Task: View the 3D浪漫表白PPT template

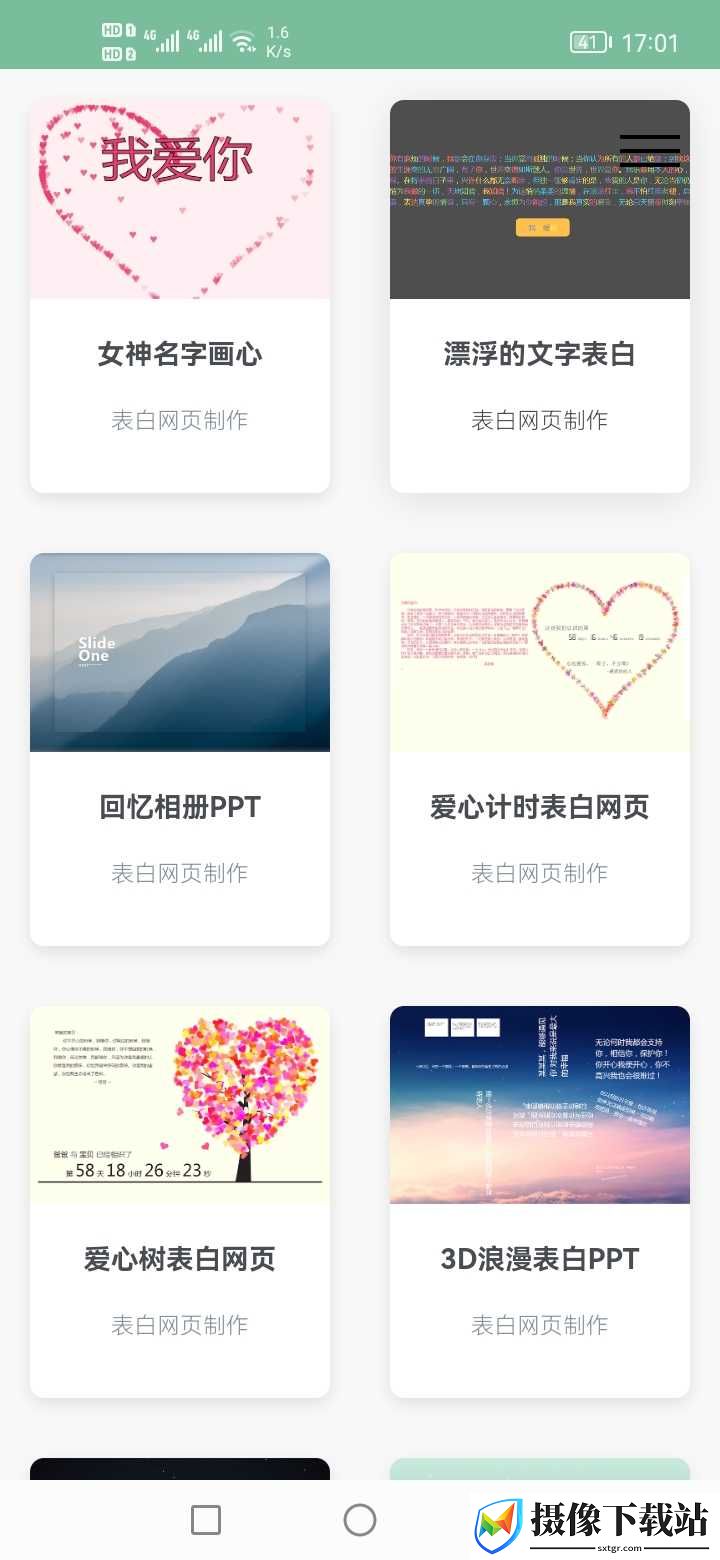Action: click(540, 1201)
